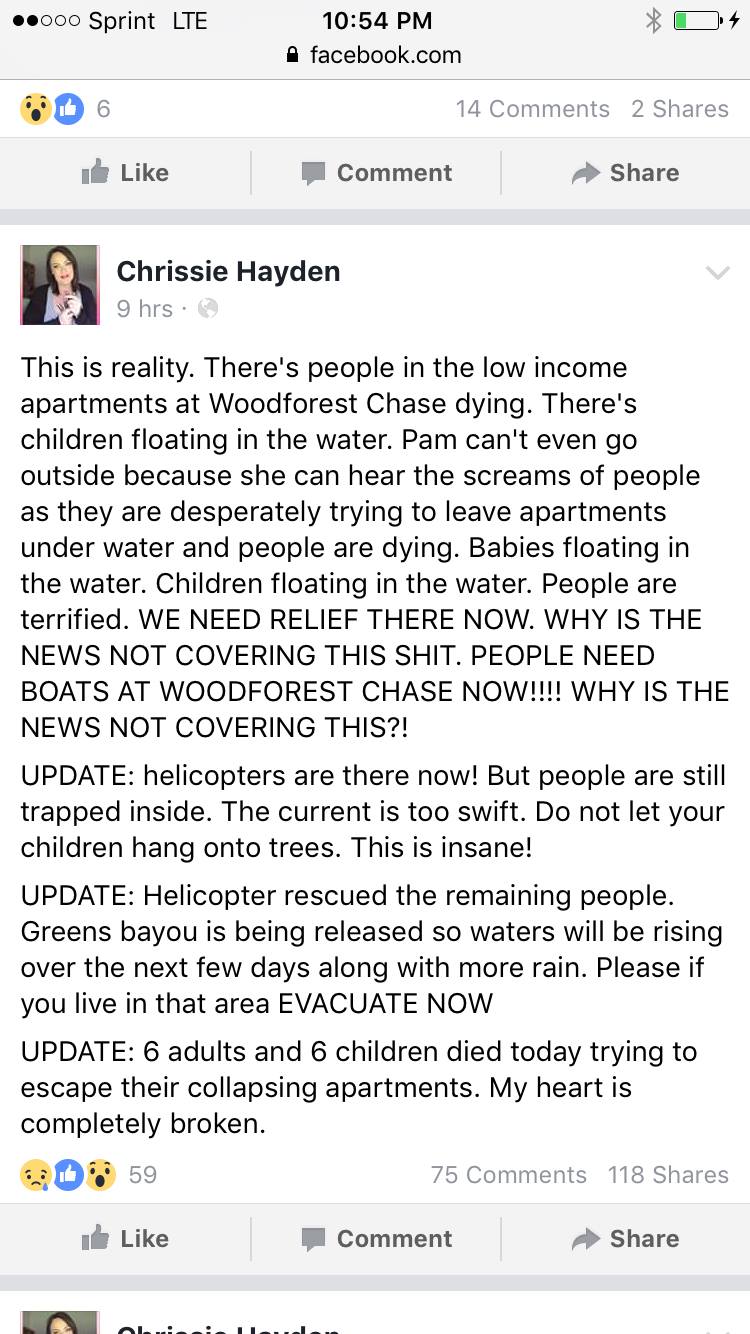This screenshot has height=1334, width=750.
Task: Like the Woodforest Chase post
Action: pyautogui.click(x=125, y=1239)
